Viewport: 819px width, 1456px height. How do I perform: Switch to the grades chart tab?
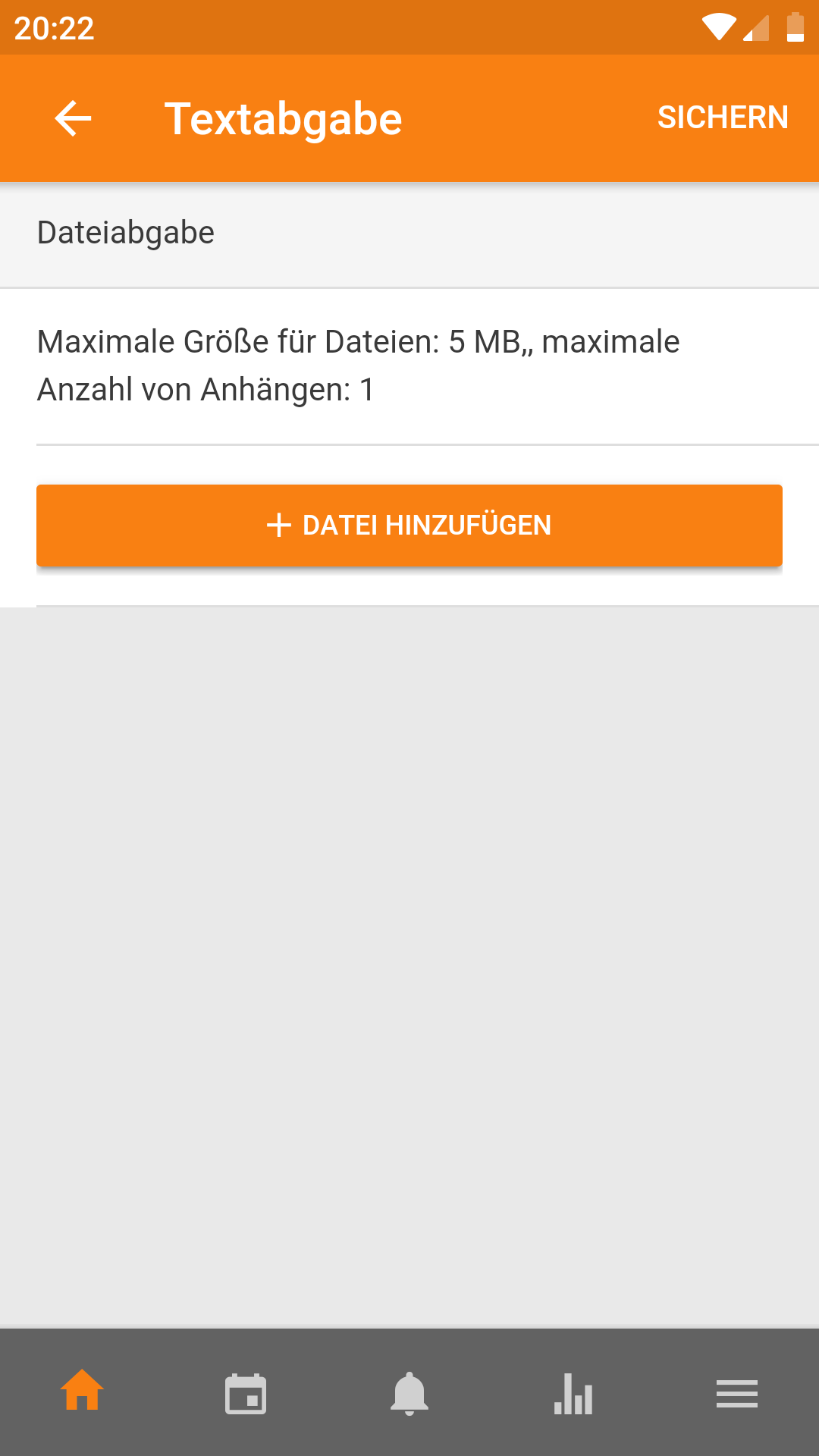pyautogui.click(x=573, y=1394)
